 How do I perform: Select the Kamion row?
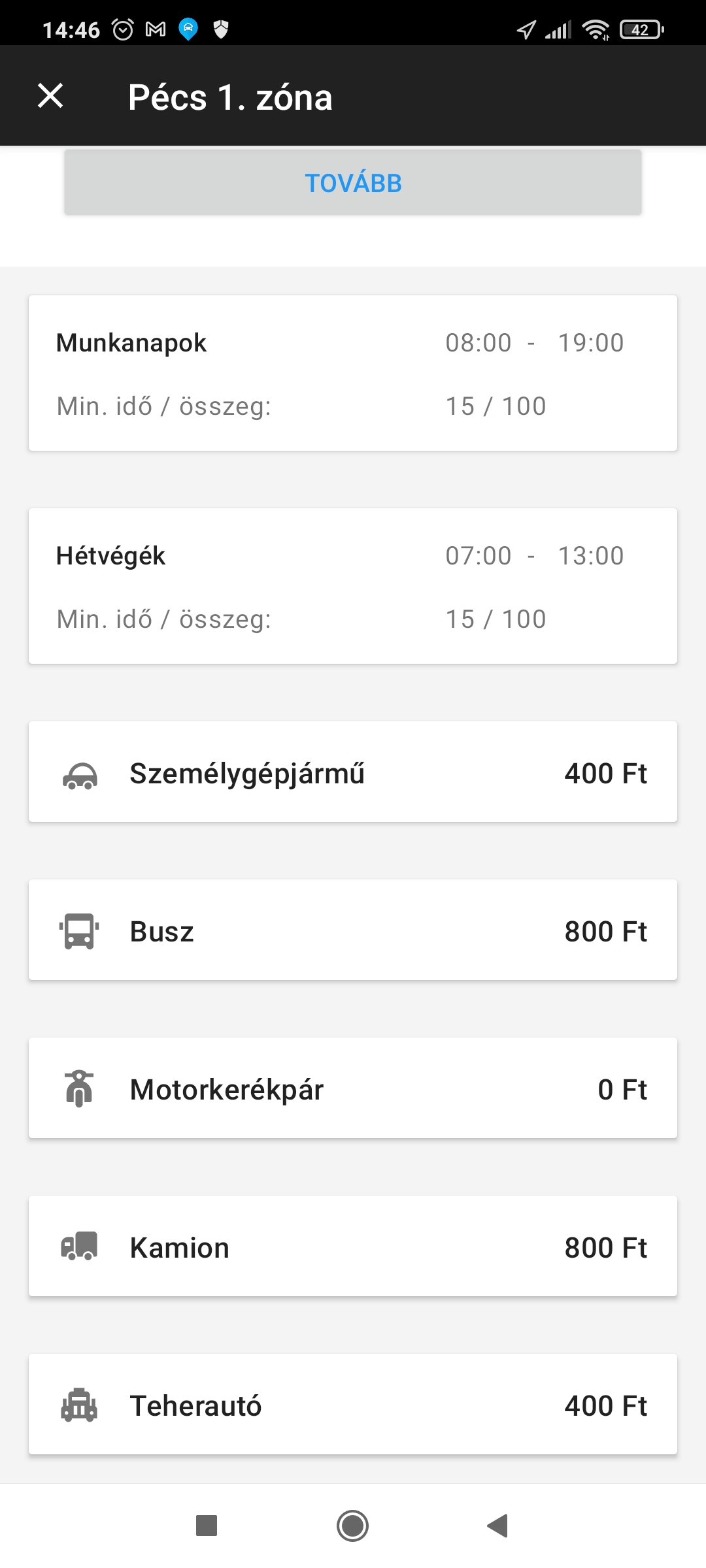(353, 1247)
